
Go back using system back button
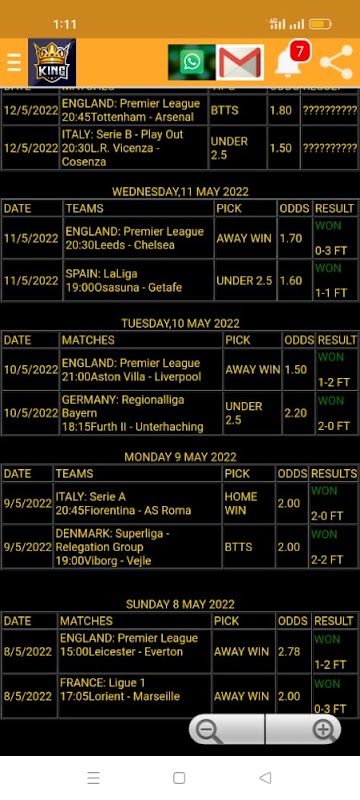point(265,778)
